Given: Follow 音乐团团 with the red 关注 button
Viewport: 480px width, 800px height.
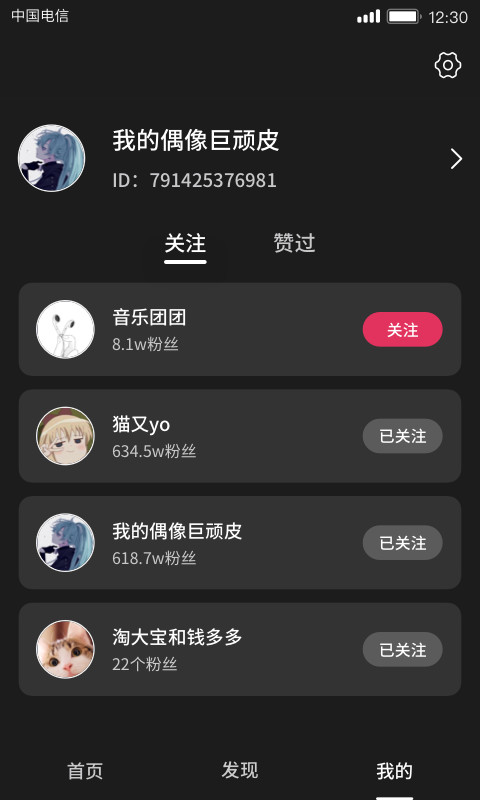Looking at the screenshot, I should click(402, 330).
